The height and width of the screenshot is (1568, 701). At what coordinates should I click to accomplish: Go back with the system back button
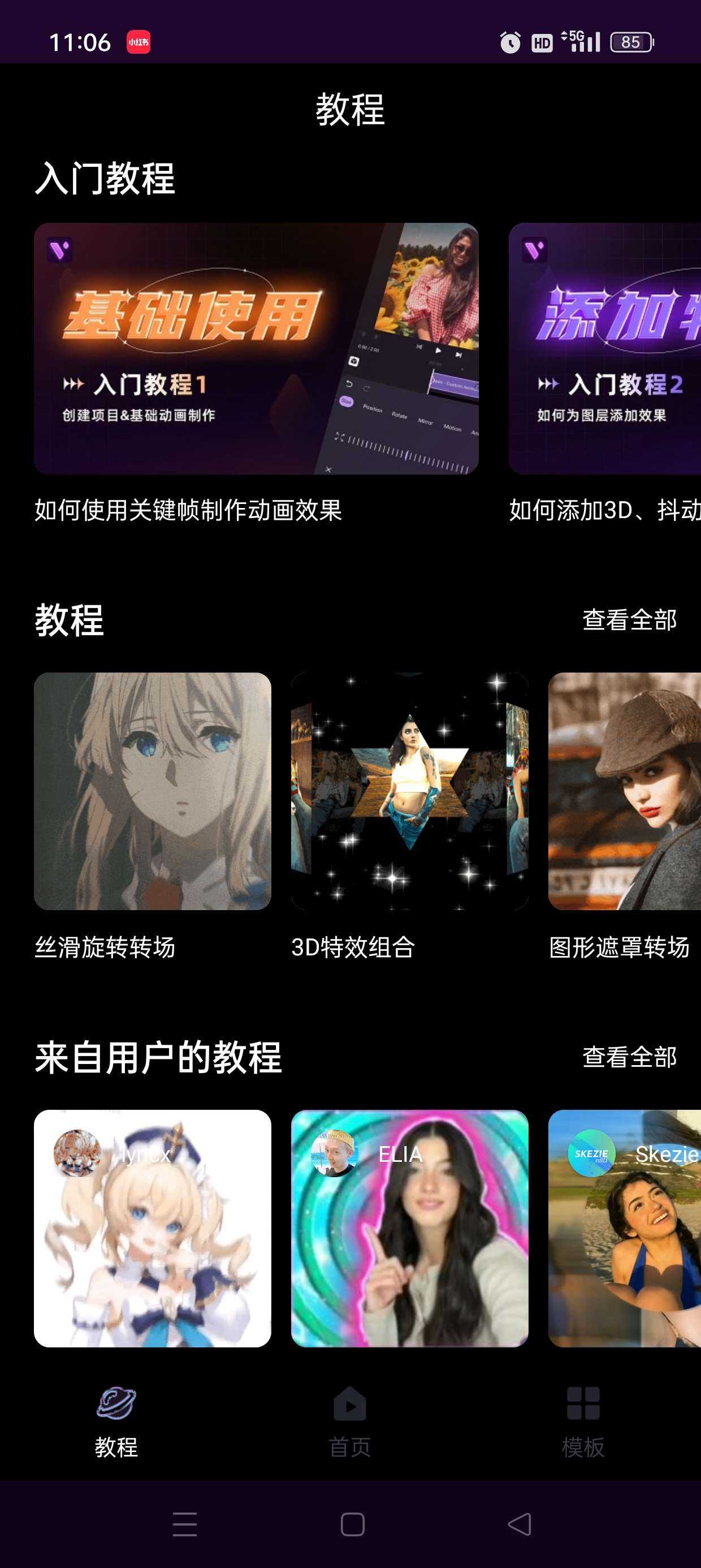(x=519, y=1524)
